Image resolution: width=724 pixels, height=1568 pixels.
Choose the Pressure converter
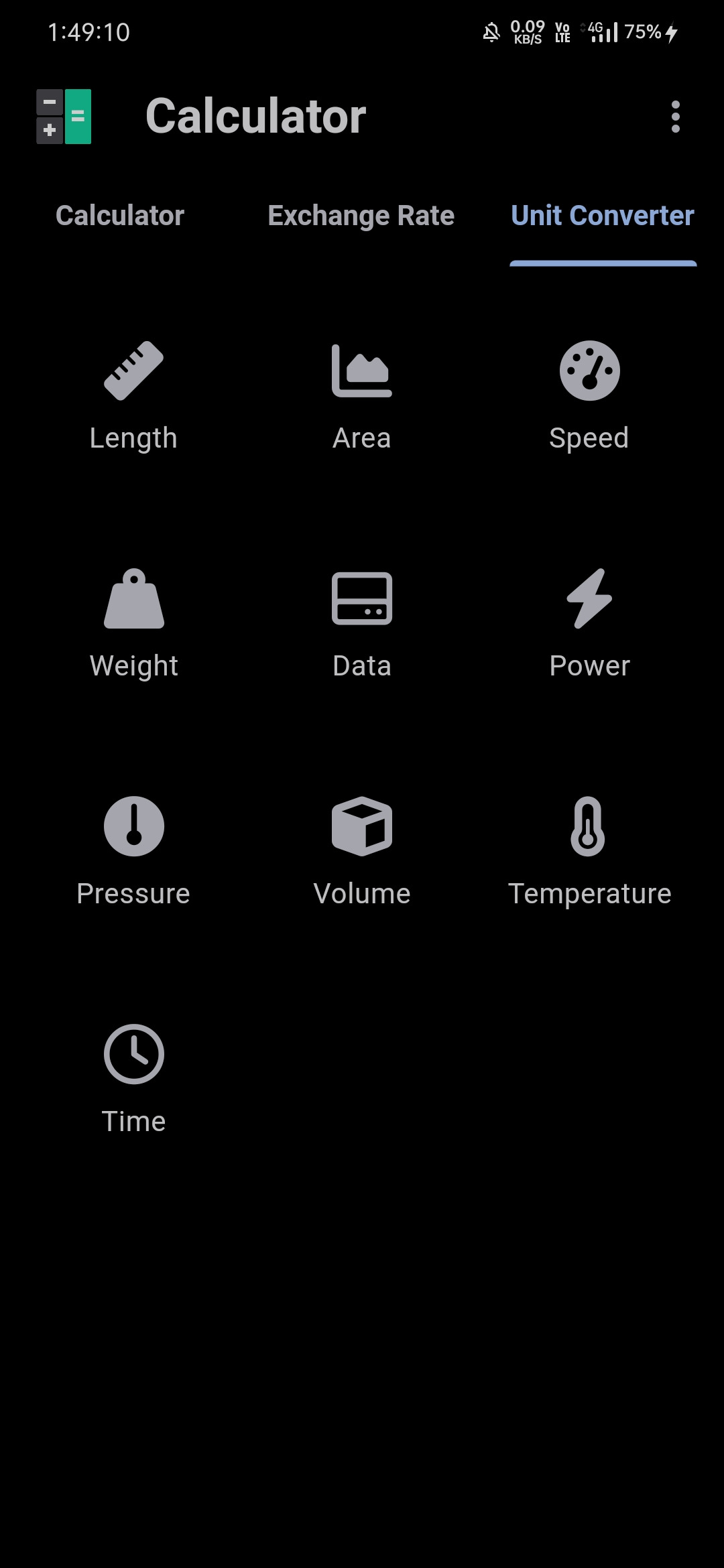tap(134, 851)
